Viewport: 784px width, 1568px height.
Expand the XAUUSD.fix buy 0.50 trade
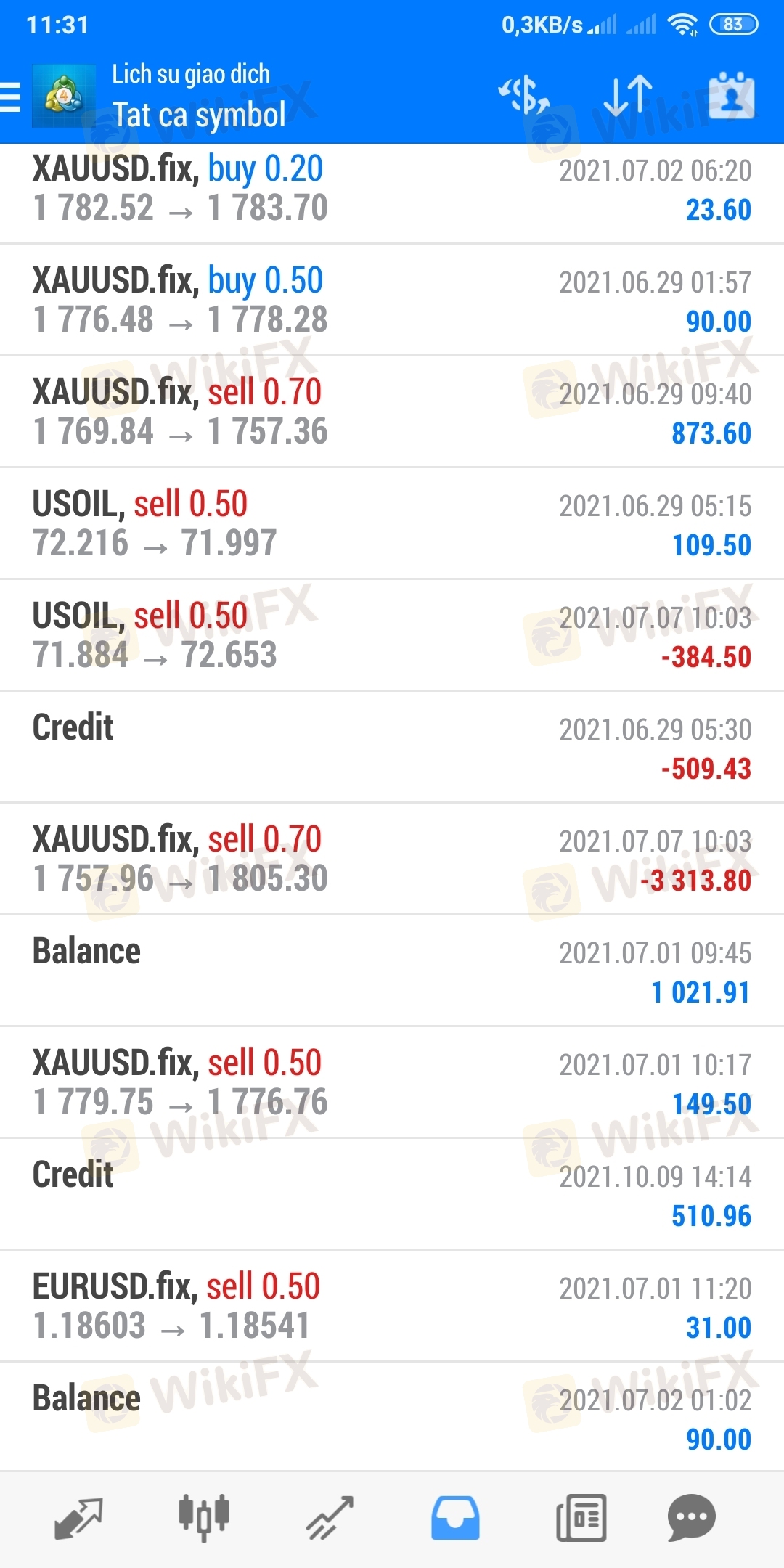point(392,300)
